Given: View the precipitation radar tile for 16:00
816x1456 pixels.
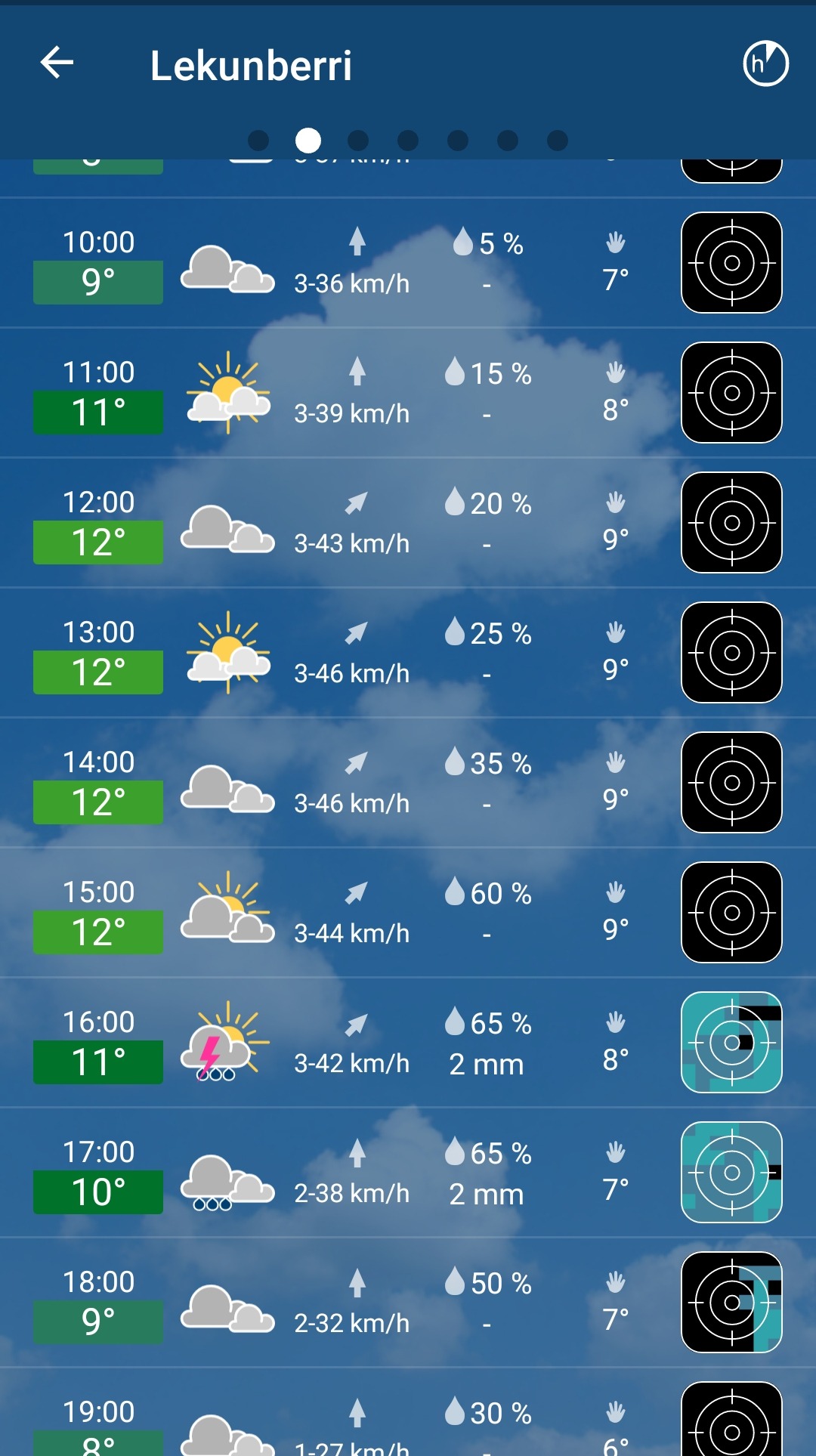Looking at the screenshot, I should [731, 1043].
